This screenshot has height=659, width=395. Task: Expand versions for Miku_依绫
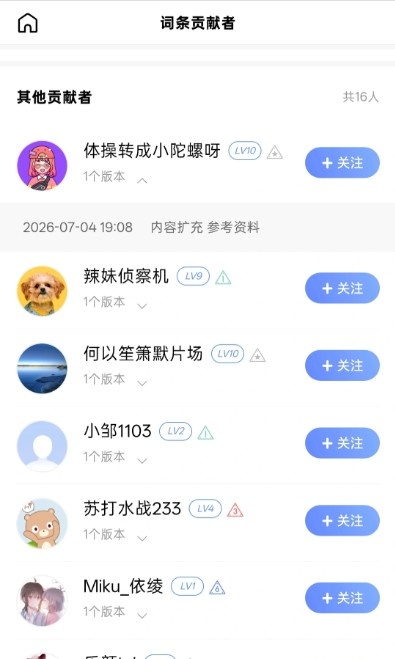142,615
